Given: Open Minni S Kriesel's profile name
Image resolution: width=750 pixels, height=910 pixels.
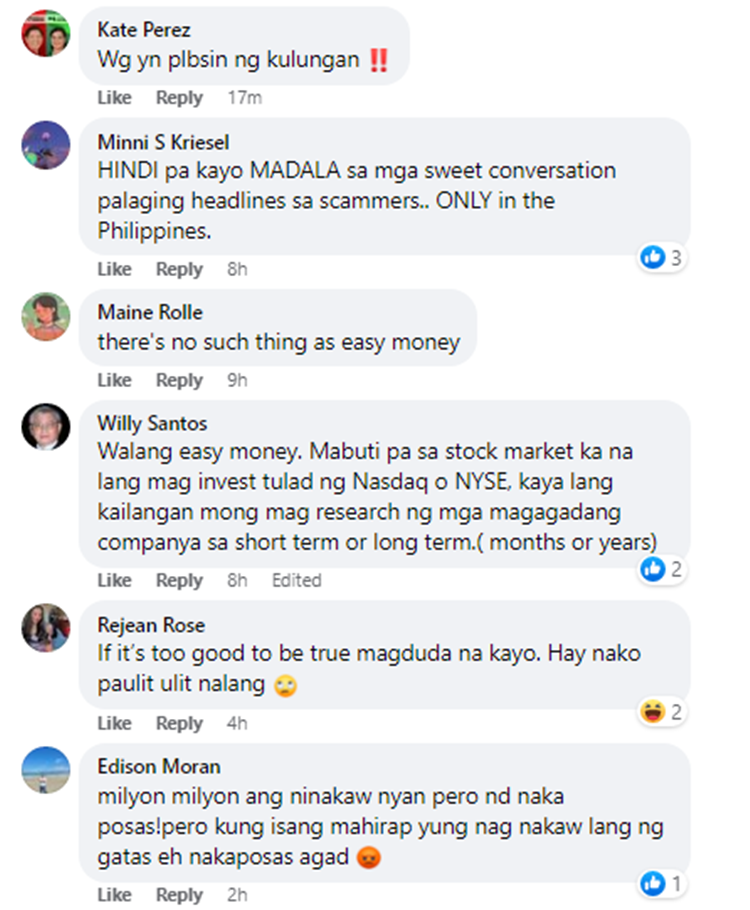Looking at the screenshot, I should (163, 142).
